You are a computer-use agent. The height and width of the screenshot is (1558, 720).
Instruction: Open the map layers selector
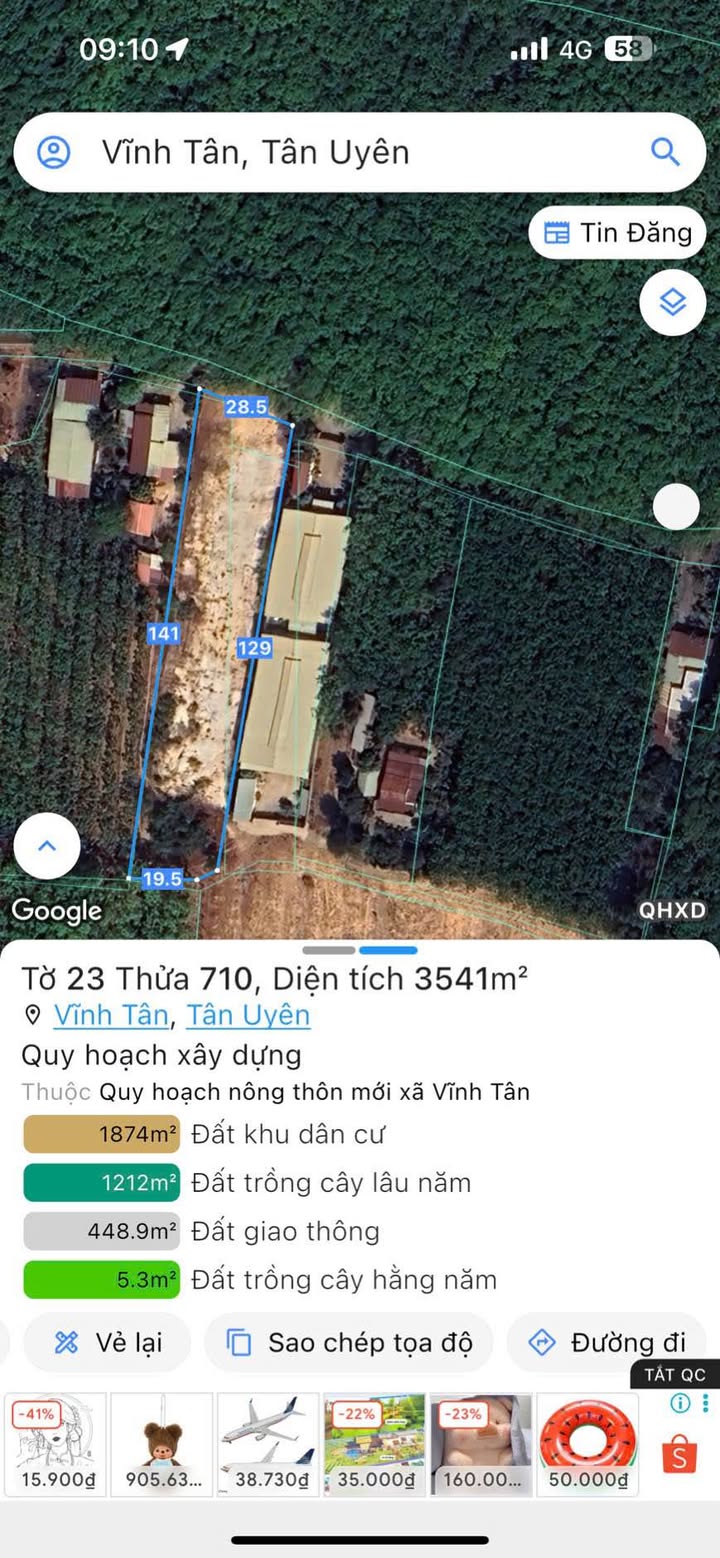[x=673, y=301]
